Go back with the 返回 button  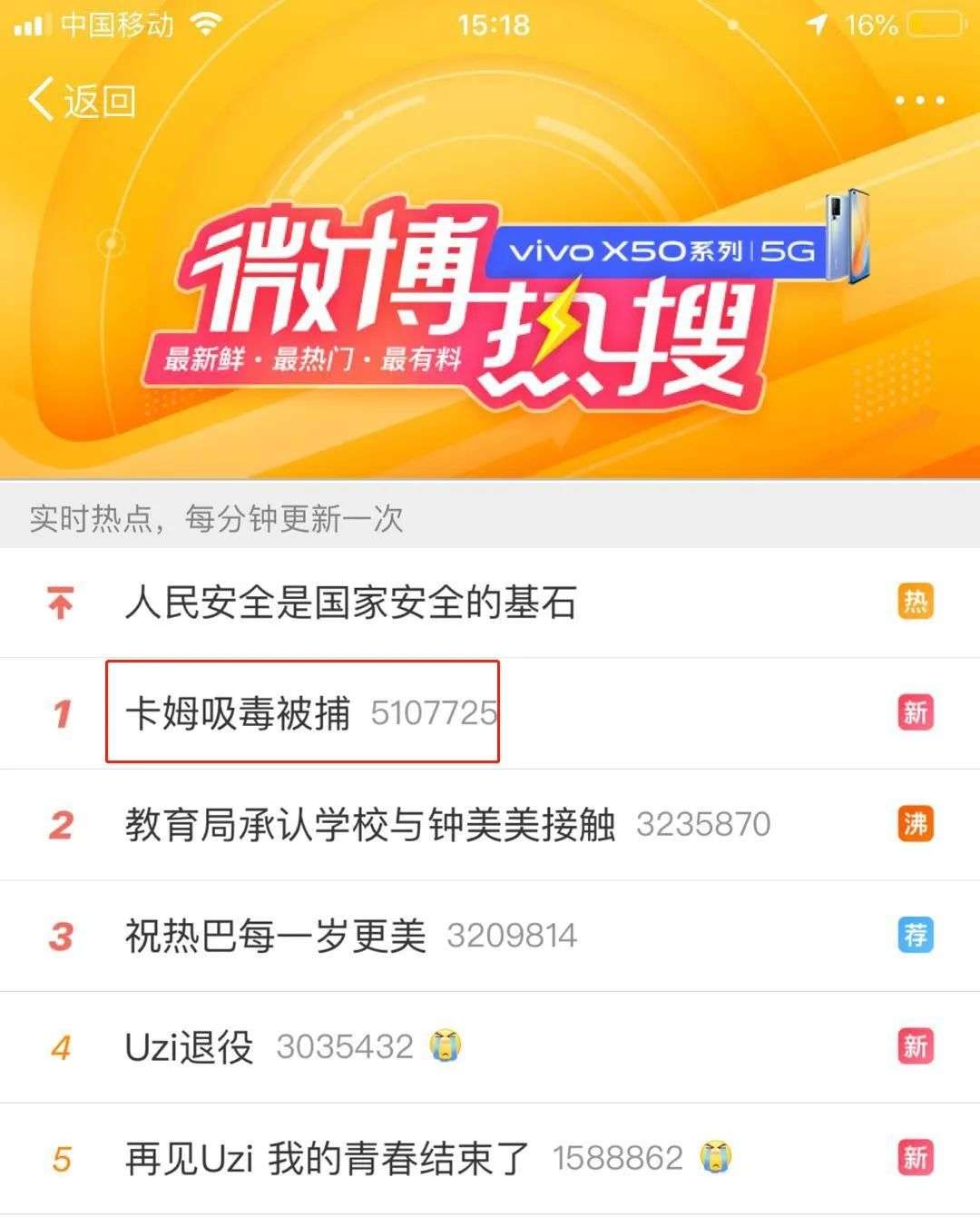(83, 99)
